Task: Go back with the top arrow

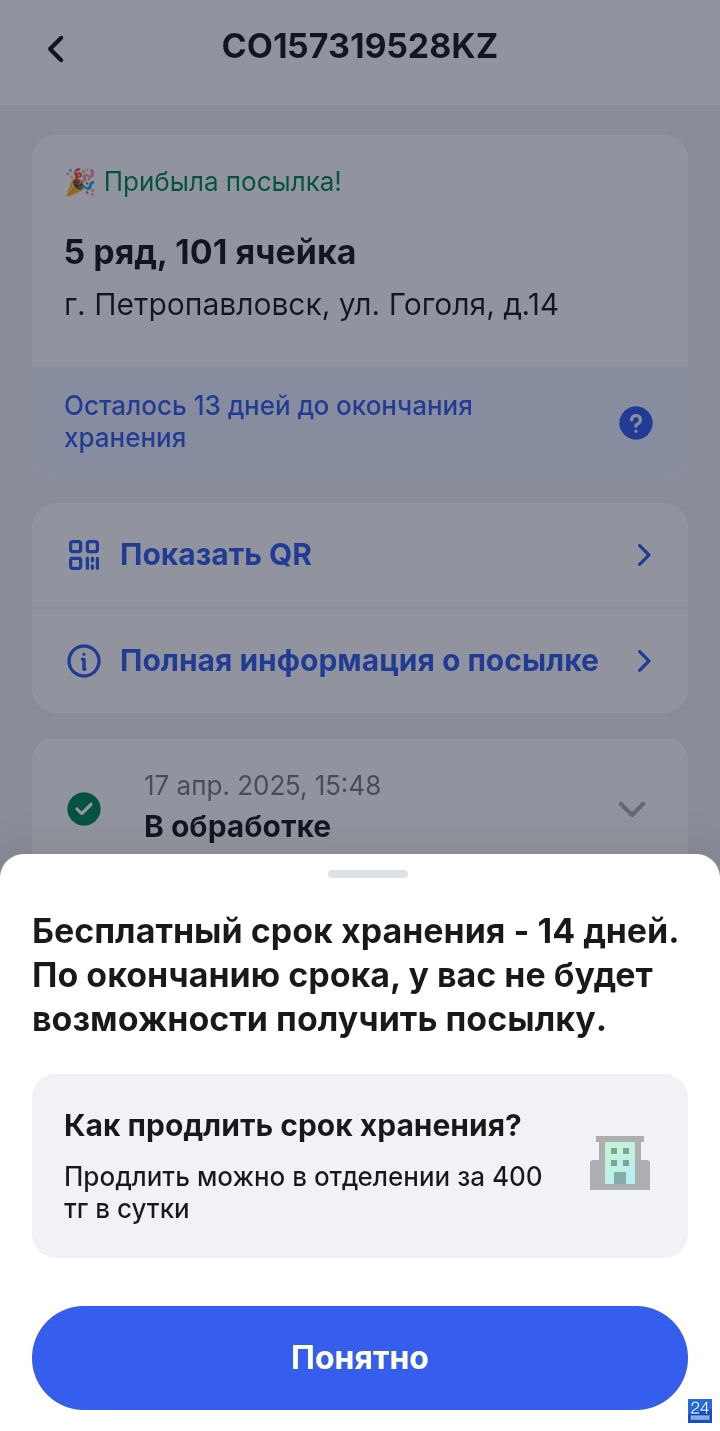Action: 56,48
